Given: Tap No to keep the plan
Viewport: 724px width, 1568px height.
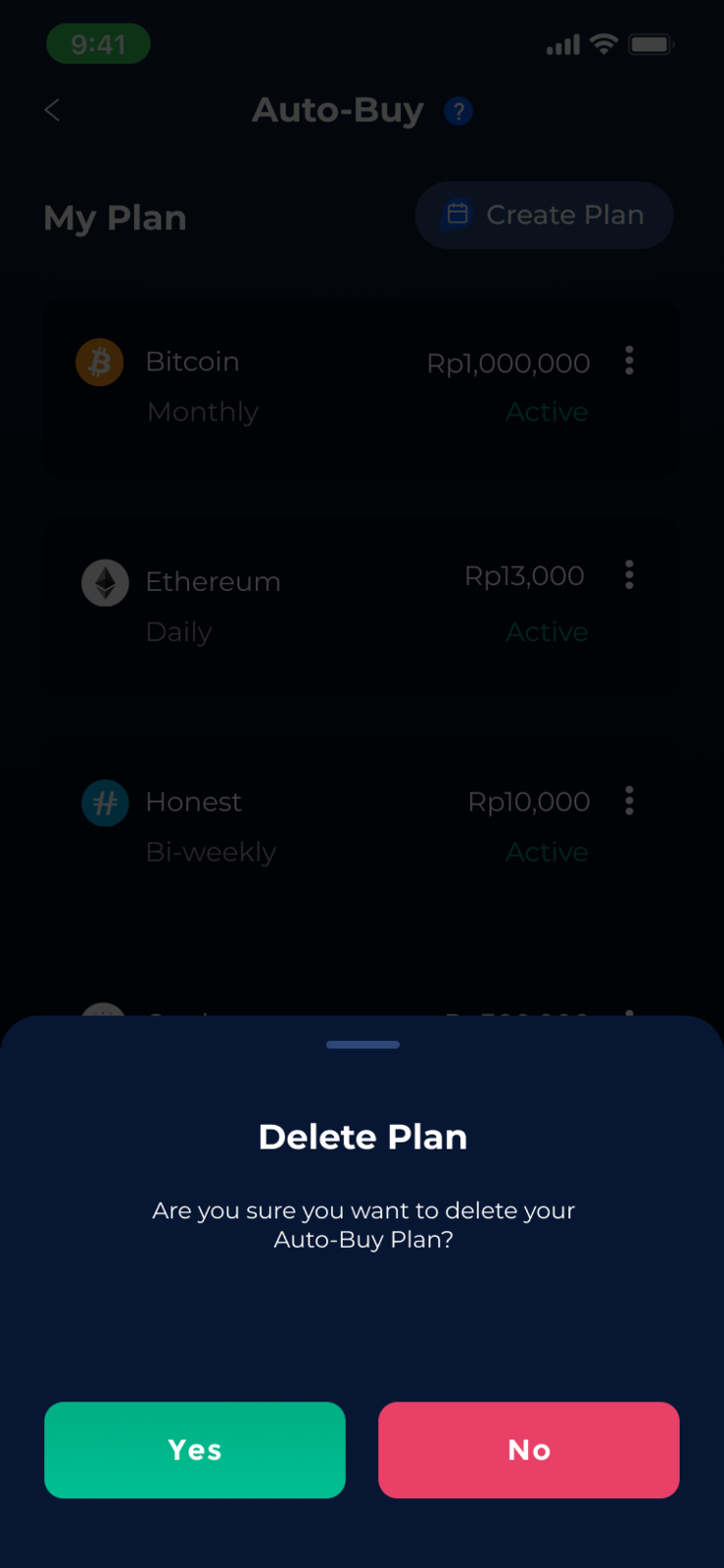Looking at the screenshot, I should (528, 1449).
